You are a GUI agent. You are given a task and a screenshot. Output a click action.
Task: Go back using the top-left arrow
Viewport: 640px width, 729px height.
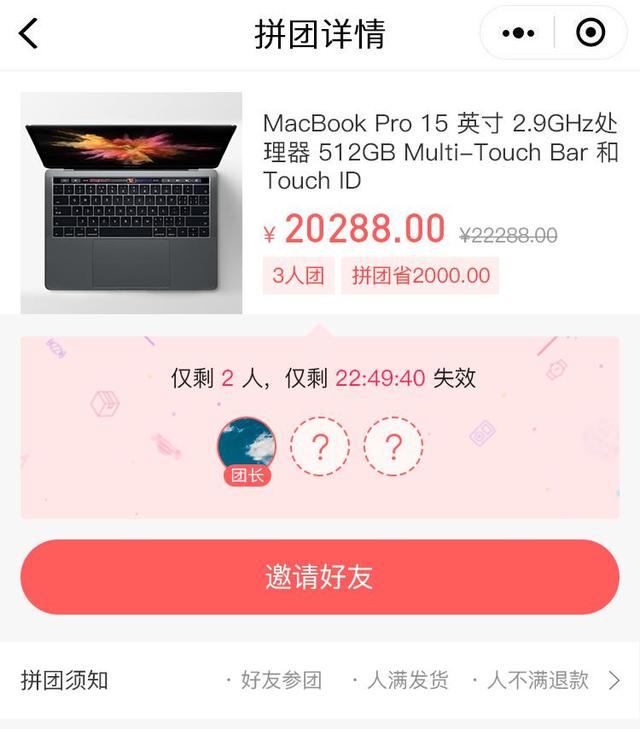click(x=28, y=34)
